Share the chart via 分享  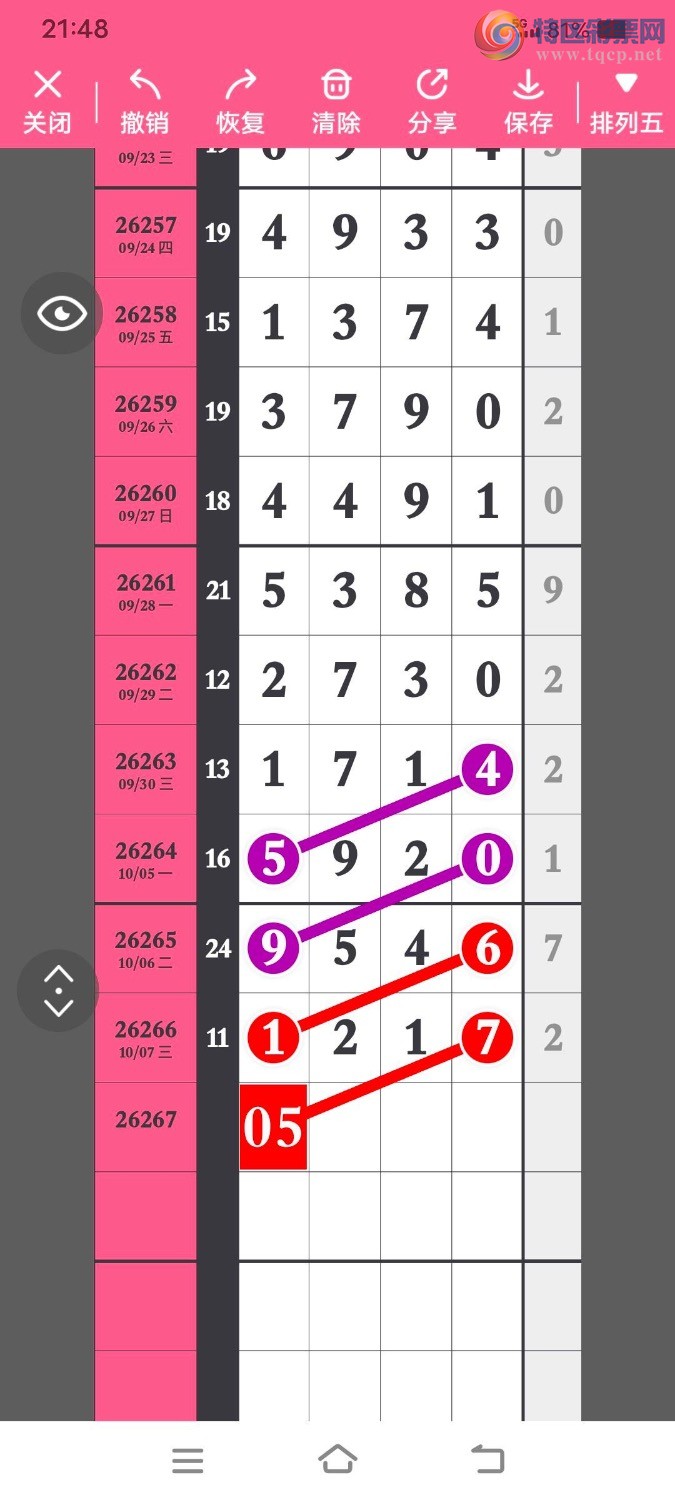pos(432,102)
